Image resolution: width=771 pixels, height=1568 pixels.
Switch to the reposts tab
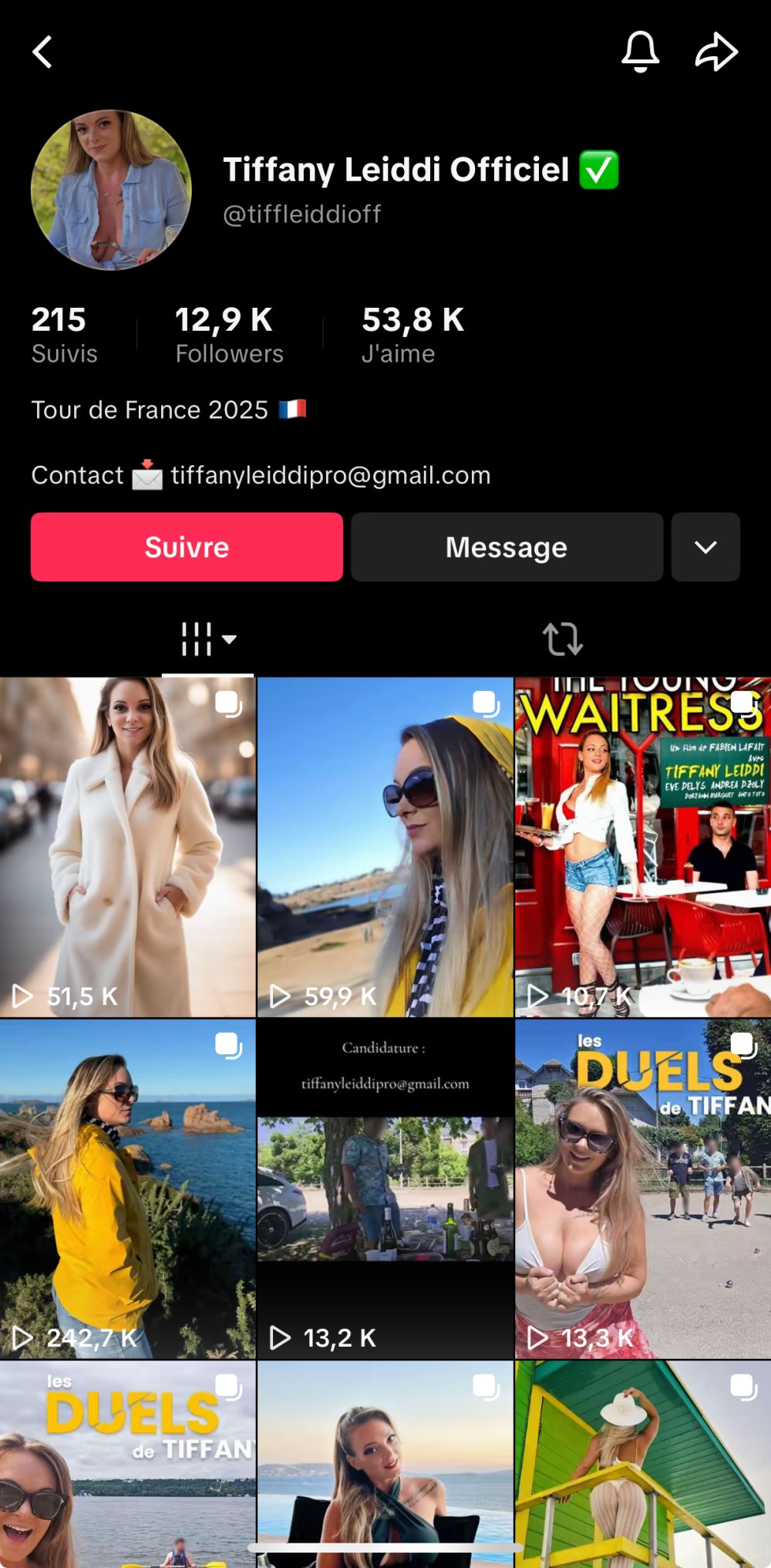click(x=563, y=639)
